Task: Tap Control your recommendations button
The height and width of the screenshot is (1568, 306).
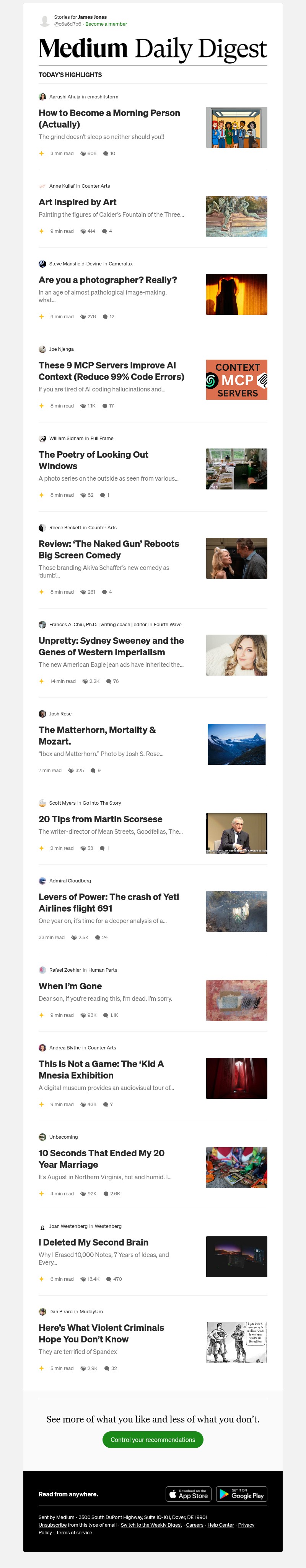Action: pyautogui.click(x=153, y=1440)
